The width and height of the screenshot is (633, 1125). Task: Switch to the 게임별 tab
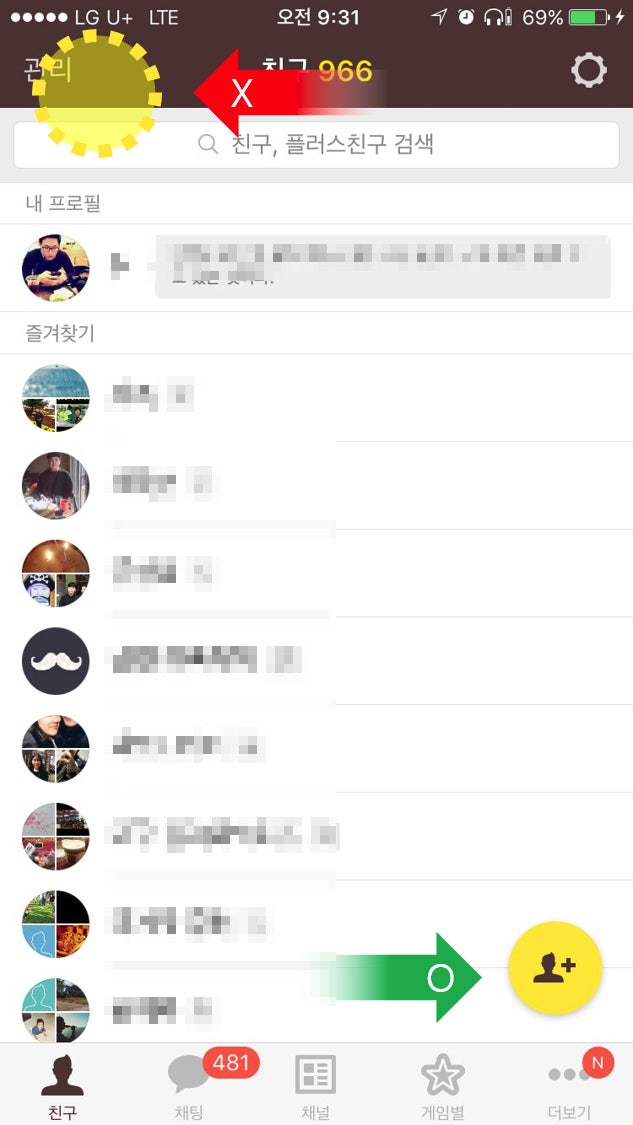[443, 1084]
